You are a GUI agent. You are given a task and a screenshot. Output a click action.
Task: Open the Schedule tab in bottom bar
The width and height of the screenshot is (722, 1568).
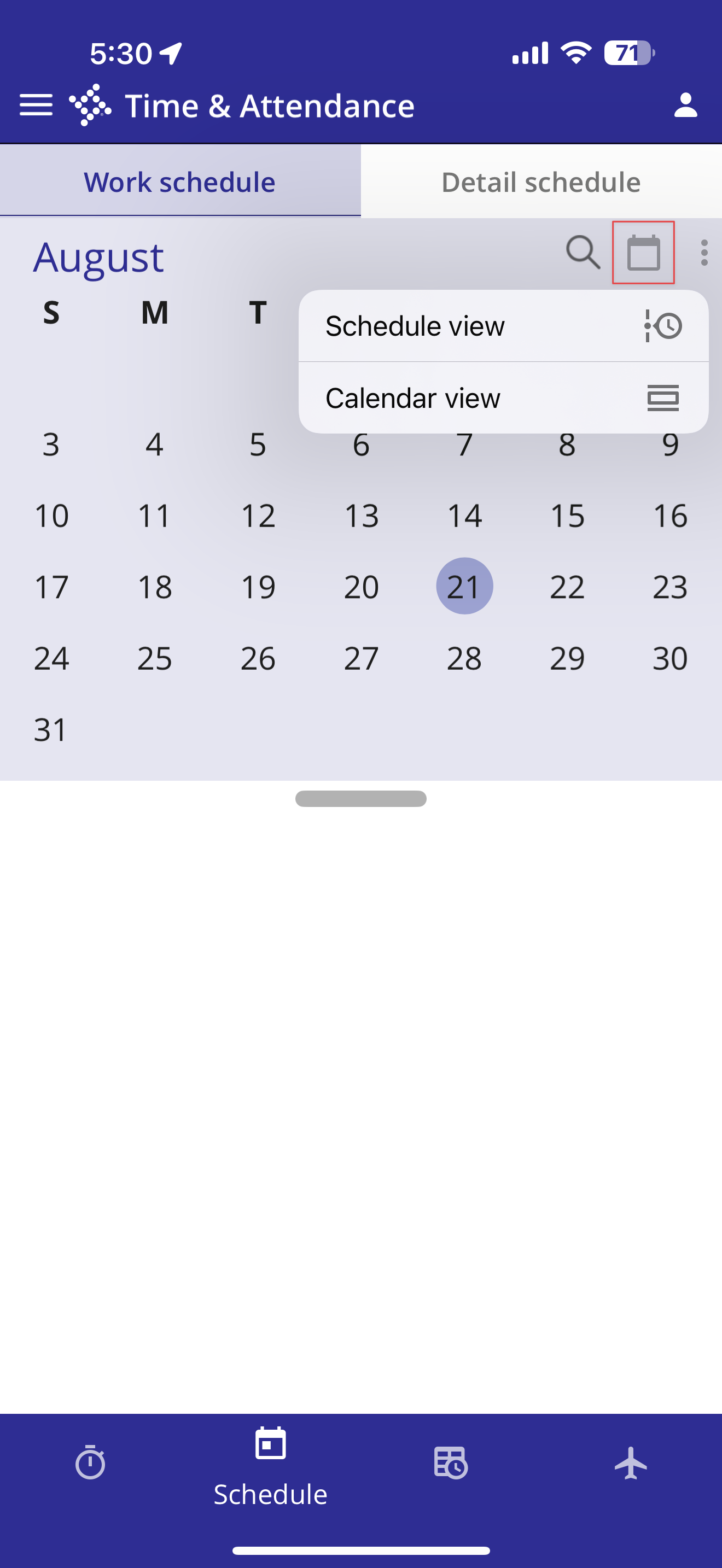click(270, 1467)
